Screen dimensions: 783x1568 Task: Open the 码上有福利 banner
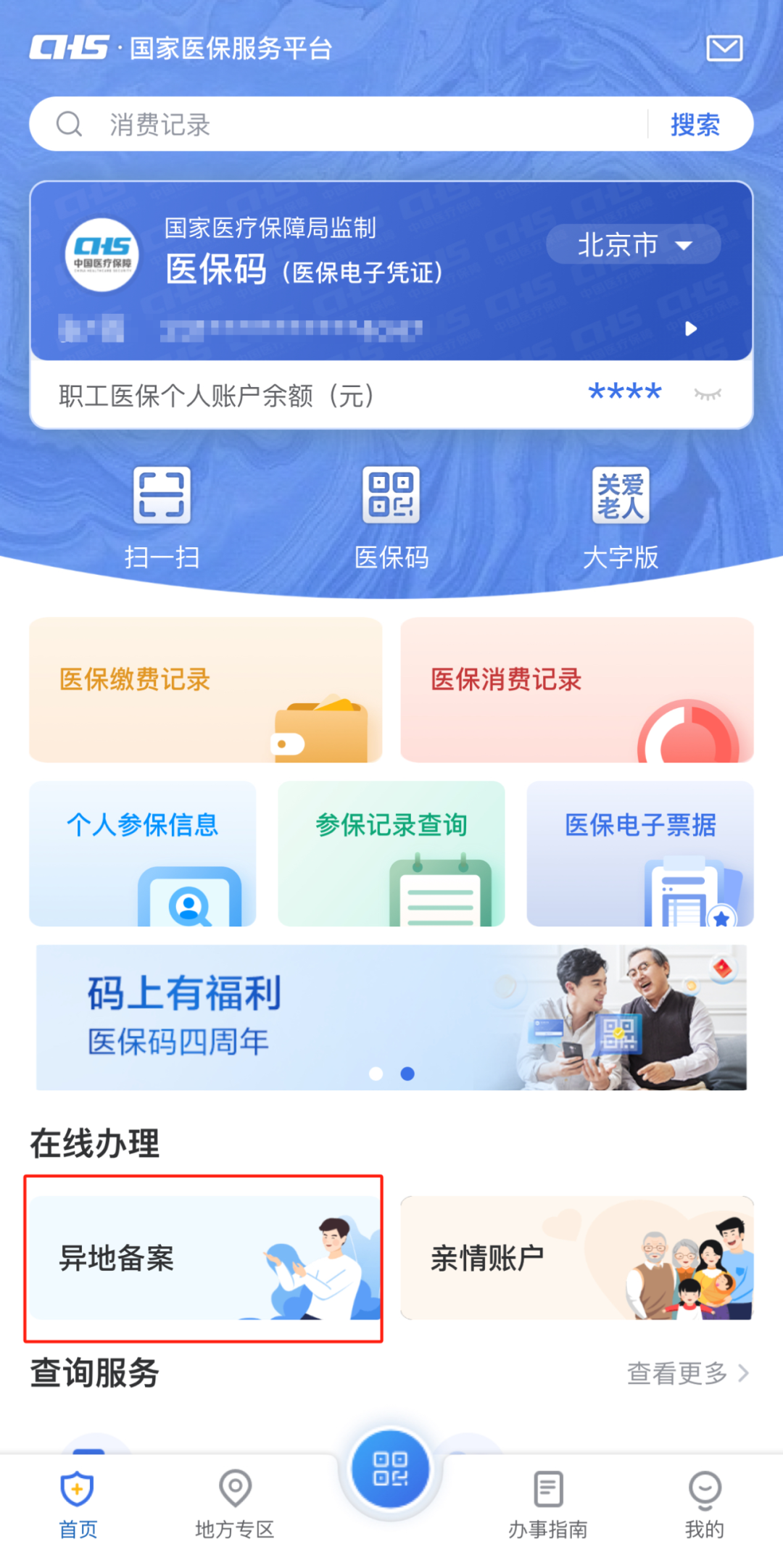coord(391,1016)
